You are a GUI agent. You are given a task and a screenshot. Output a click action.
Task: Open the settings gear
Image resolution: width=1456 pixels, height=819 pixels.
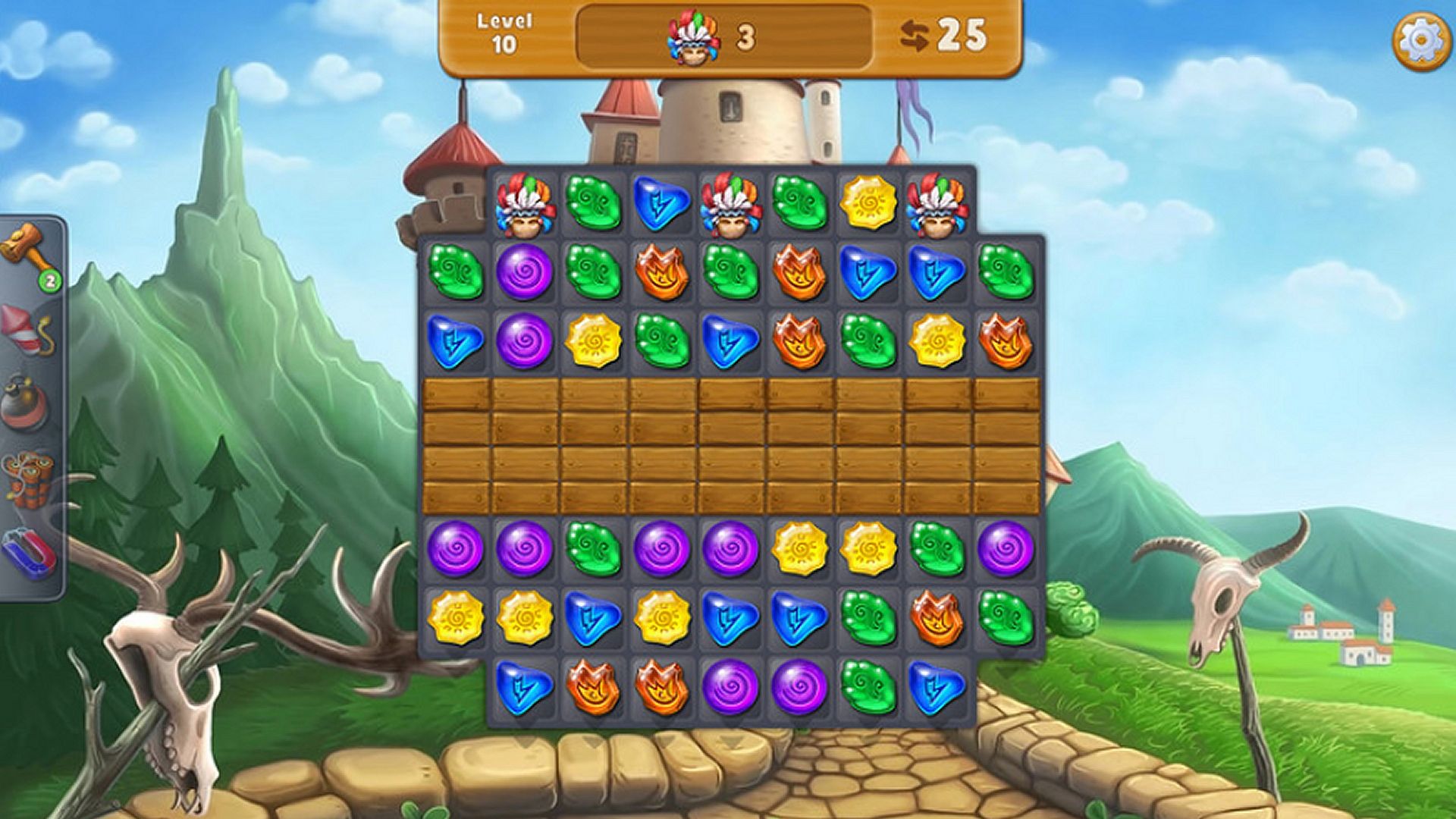[1420, 42]
